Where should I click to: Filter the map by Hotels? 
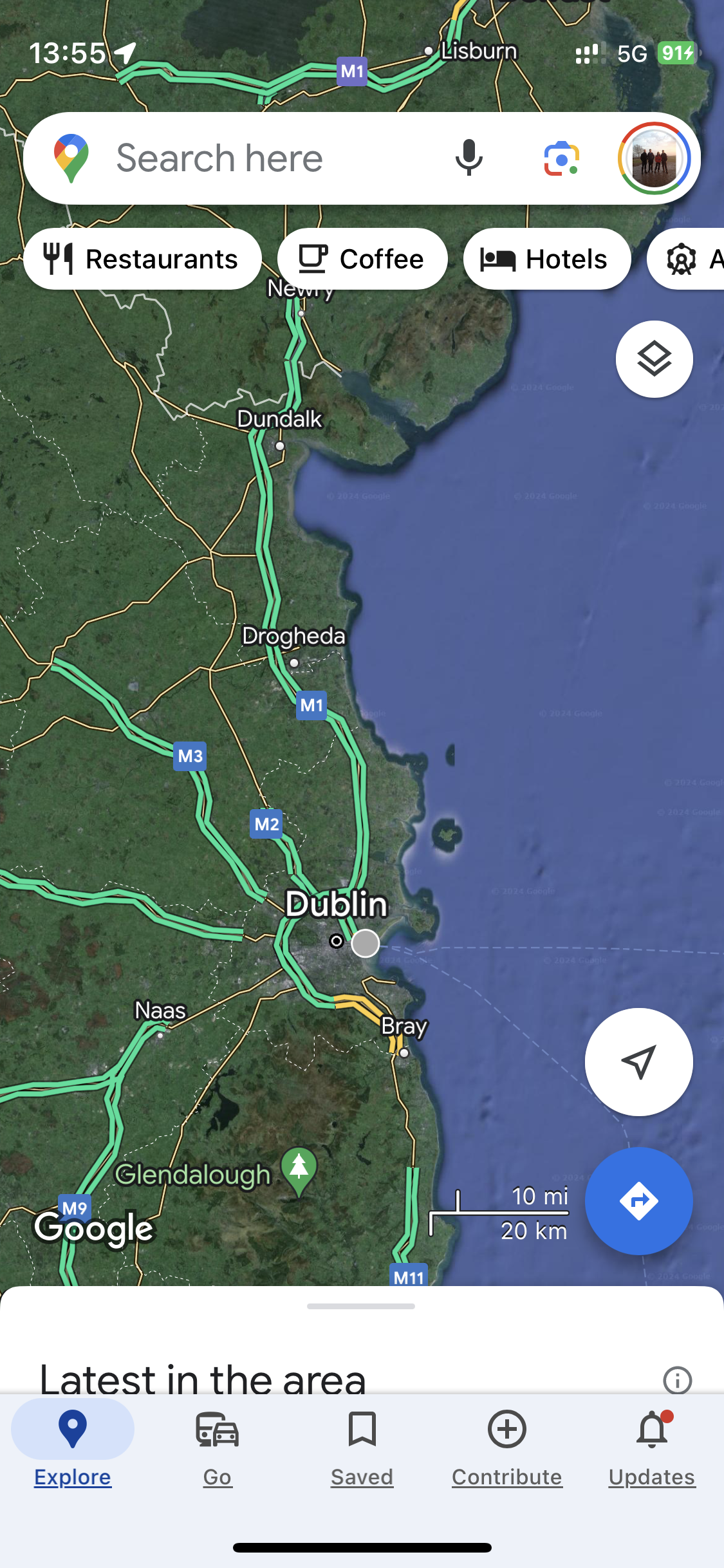point(546,259)
